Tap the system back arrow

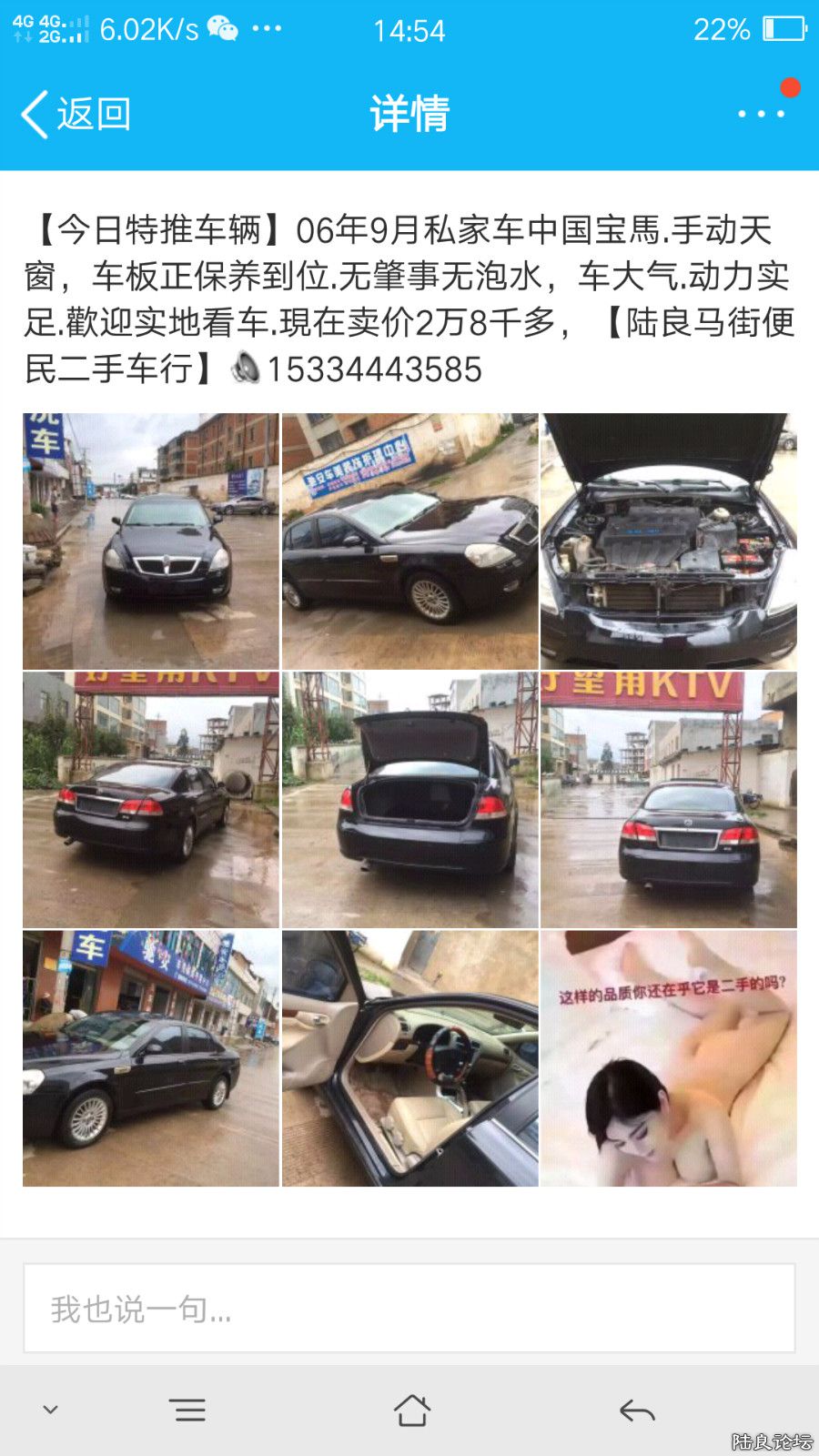pyautogui.click(x=637, y=1410)
